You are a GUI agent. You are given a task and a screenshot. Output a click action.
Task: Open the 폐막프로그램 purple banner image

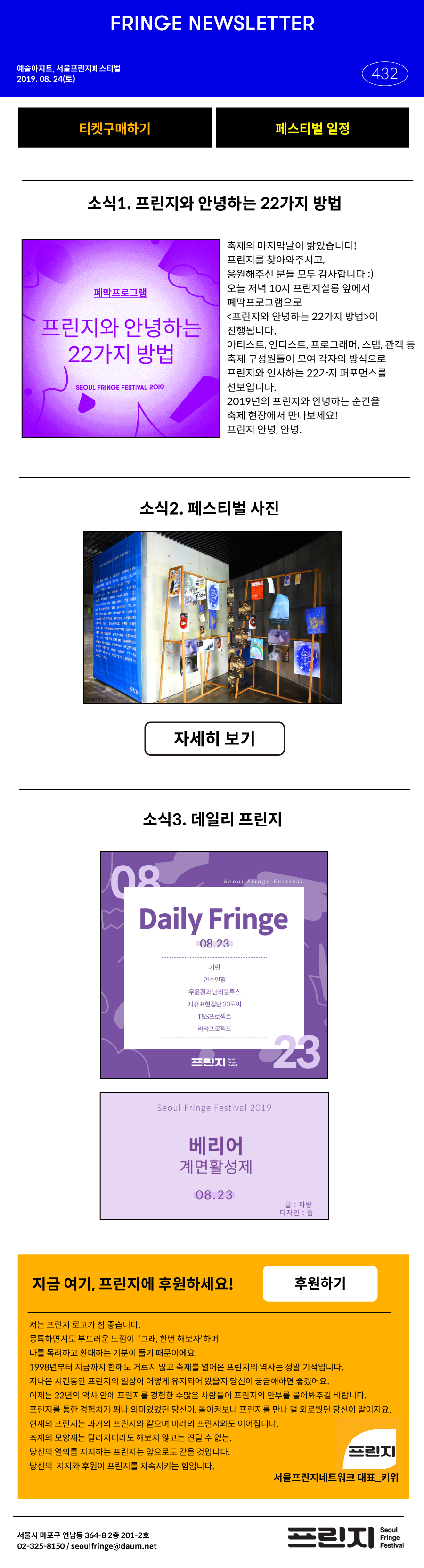[121, 338]
